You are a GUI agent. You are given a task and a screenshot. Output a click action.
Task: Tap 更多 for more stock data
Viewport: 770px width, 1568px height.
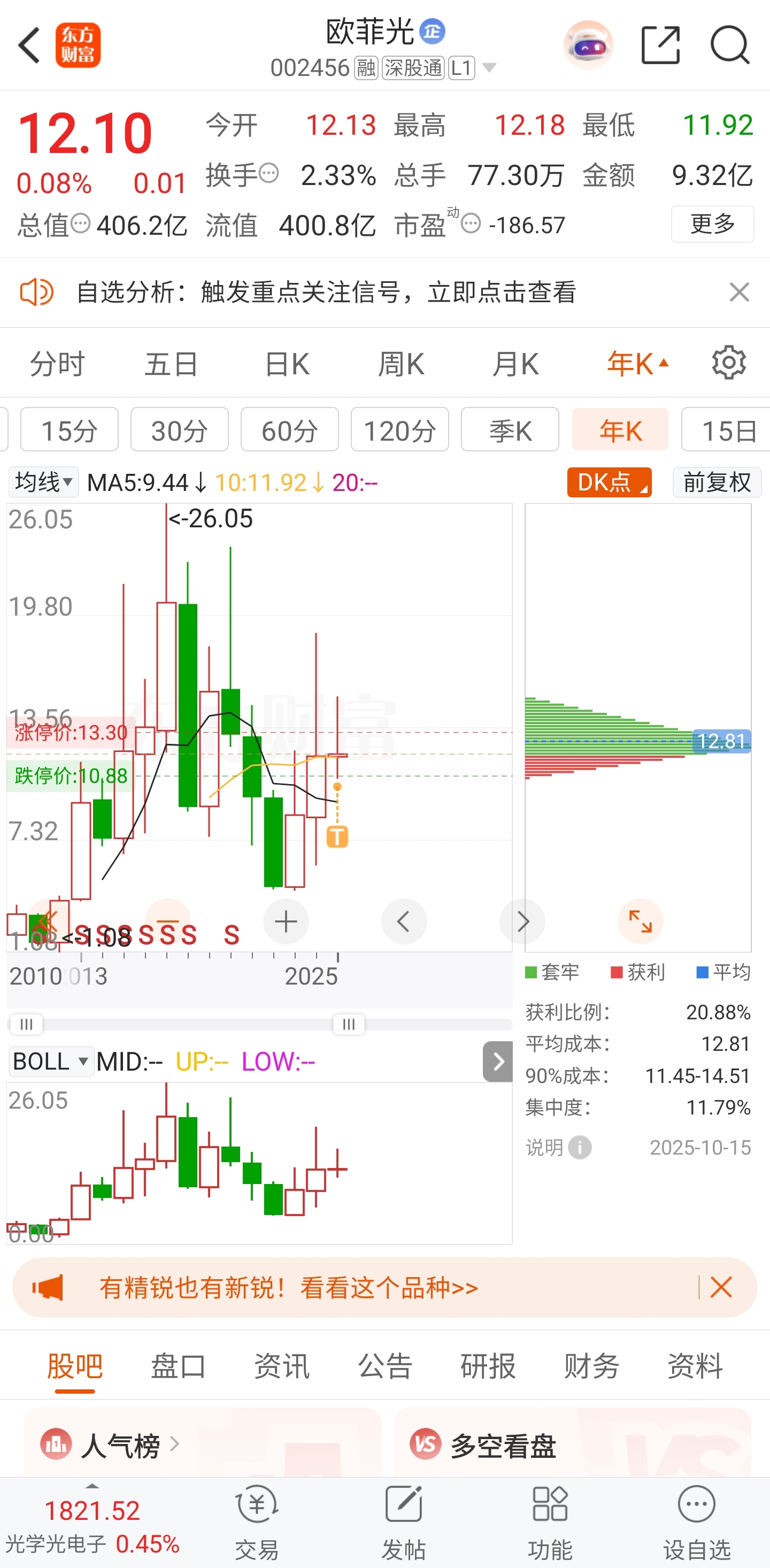pos(712,224)
